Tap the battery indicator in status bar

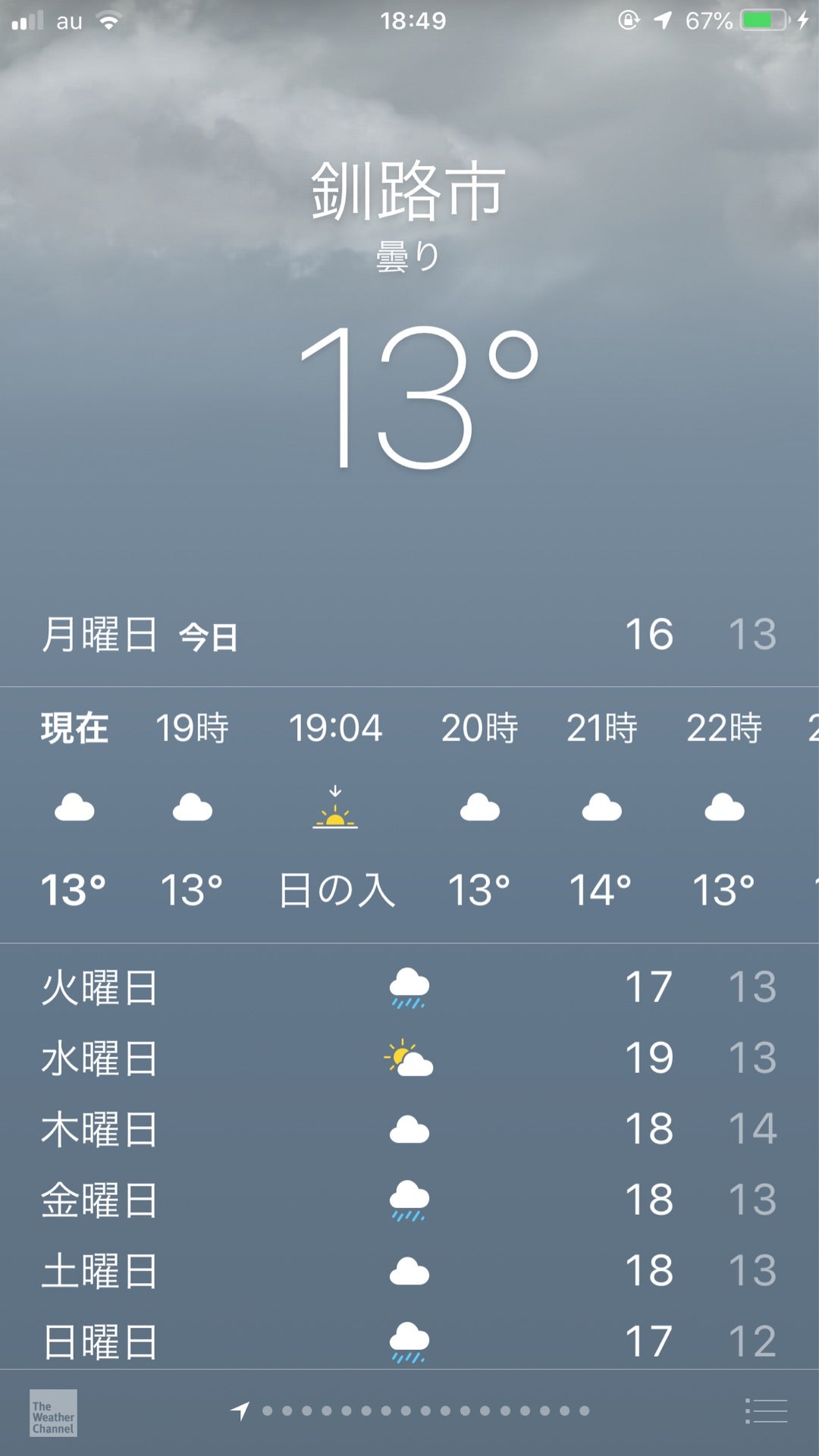[x=762, y=20]
